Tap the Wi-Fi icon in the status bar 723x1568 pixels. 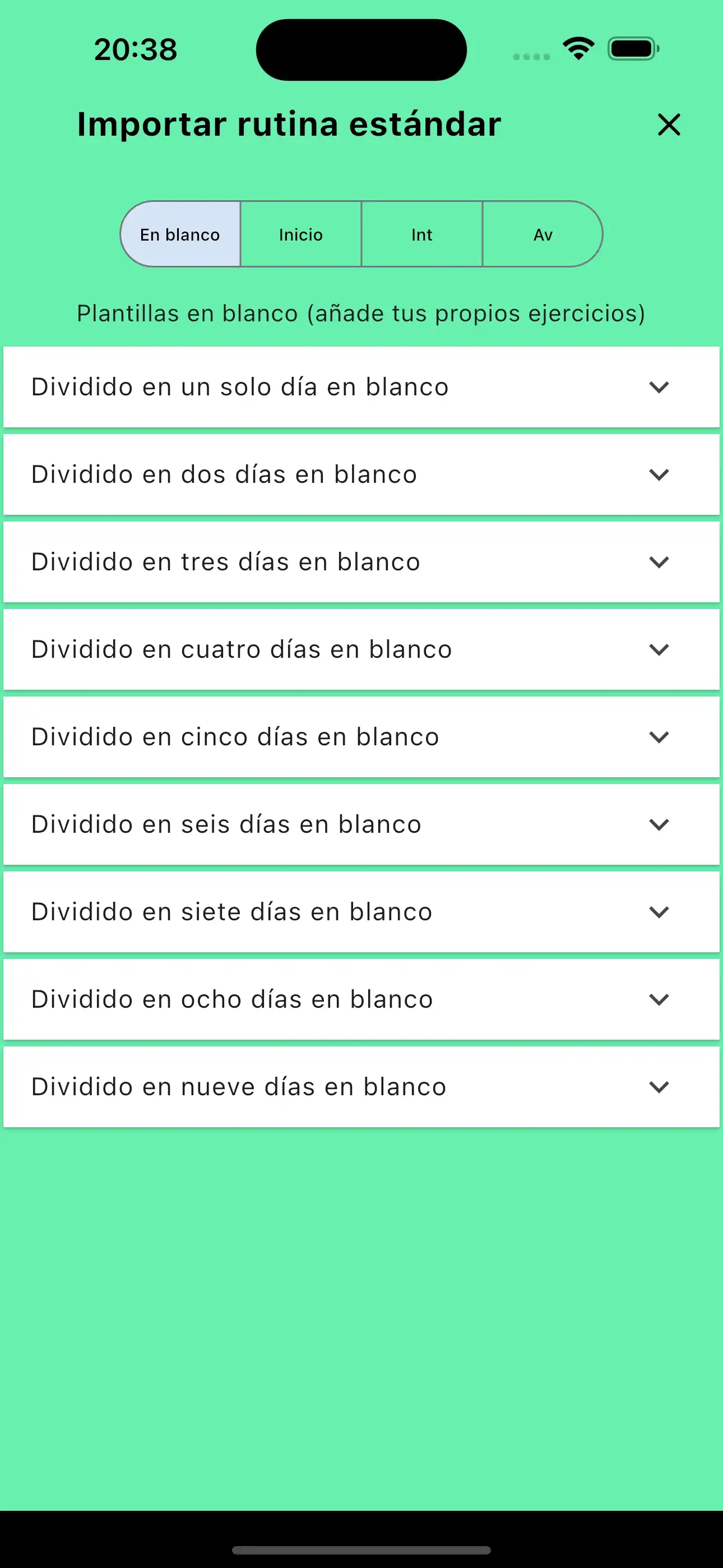577,49
